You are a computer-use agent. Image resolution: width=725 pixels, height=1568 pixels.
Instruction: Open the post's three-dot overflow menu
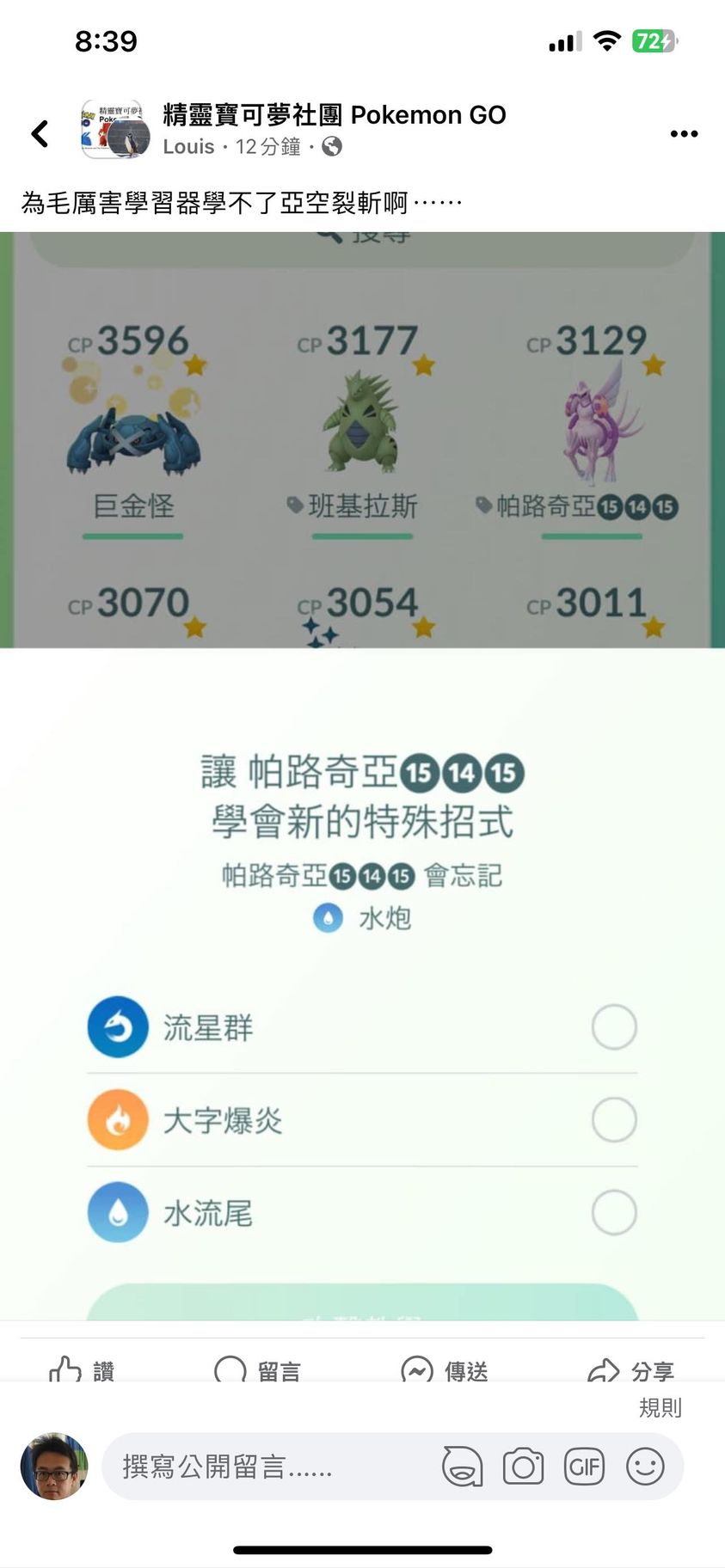[684, 133]
